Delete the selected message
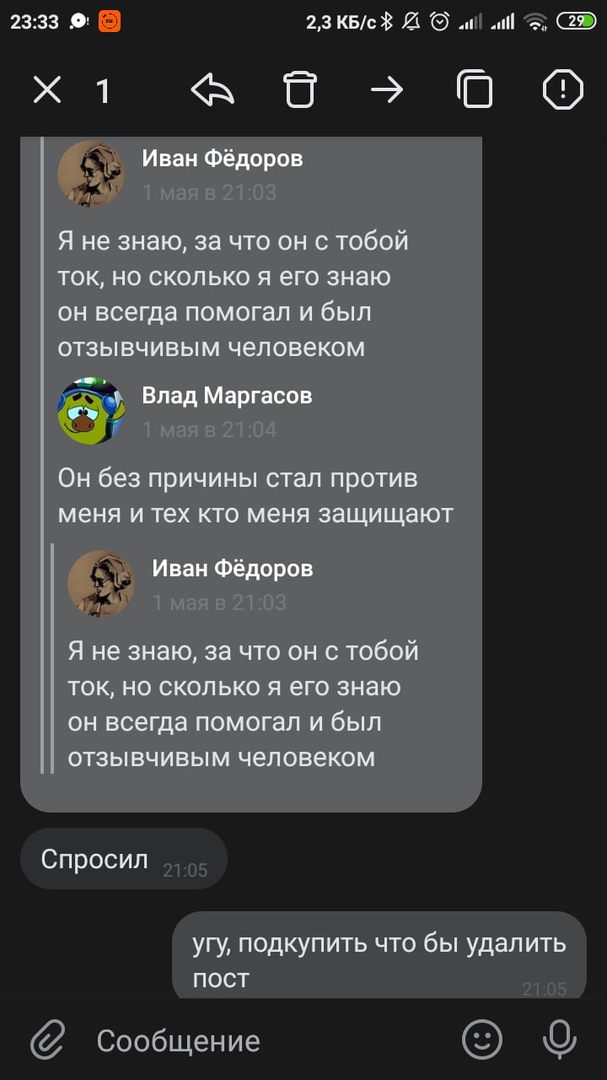The width and height of the screenshot is (607, 1080). tap(299, 91)
